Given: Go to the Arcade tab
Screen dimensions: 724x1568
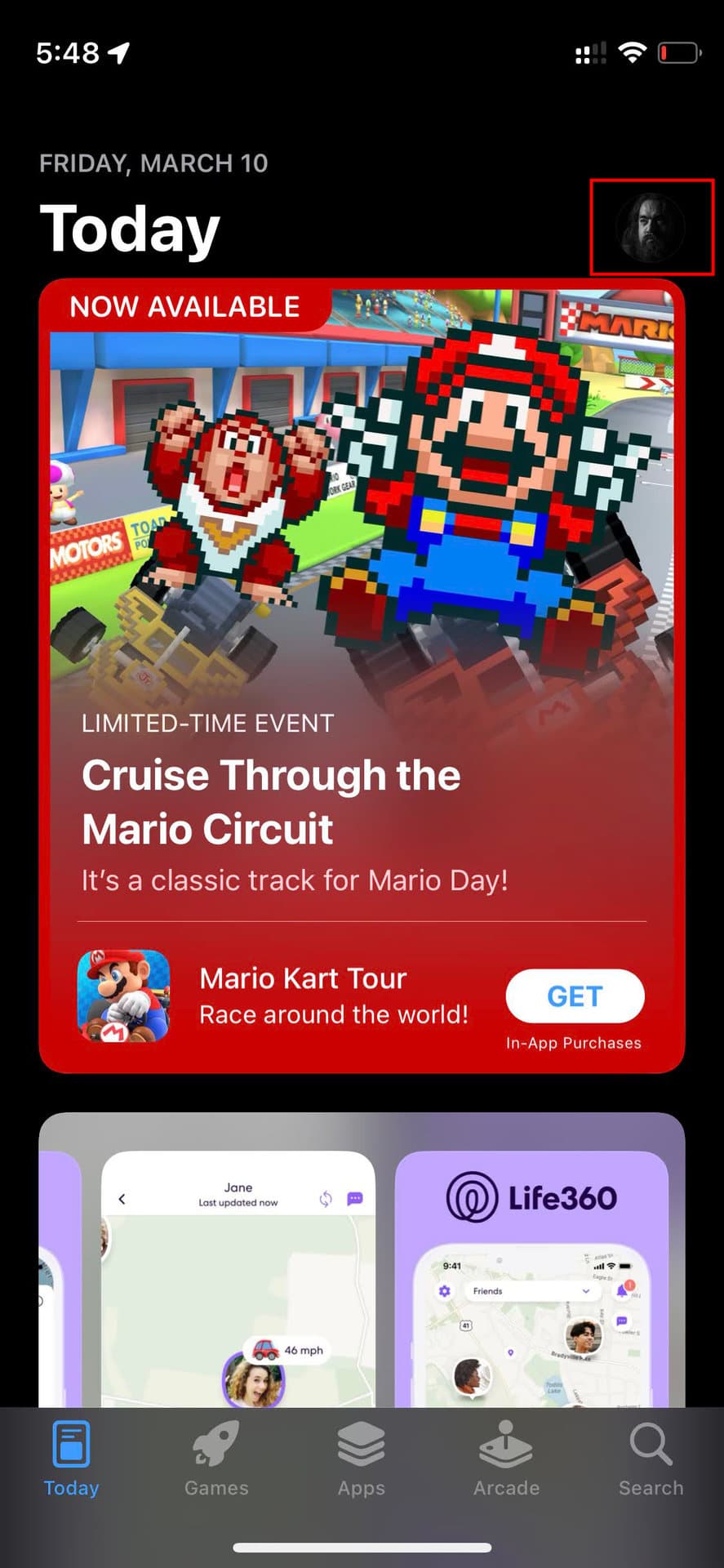Looking at the screenshot, I should (506, 1460).
